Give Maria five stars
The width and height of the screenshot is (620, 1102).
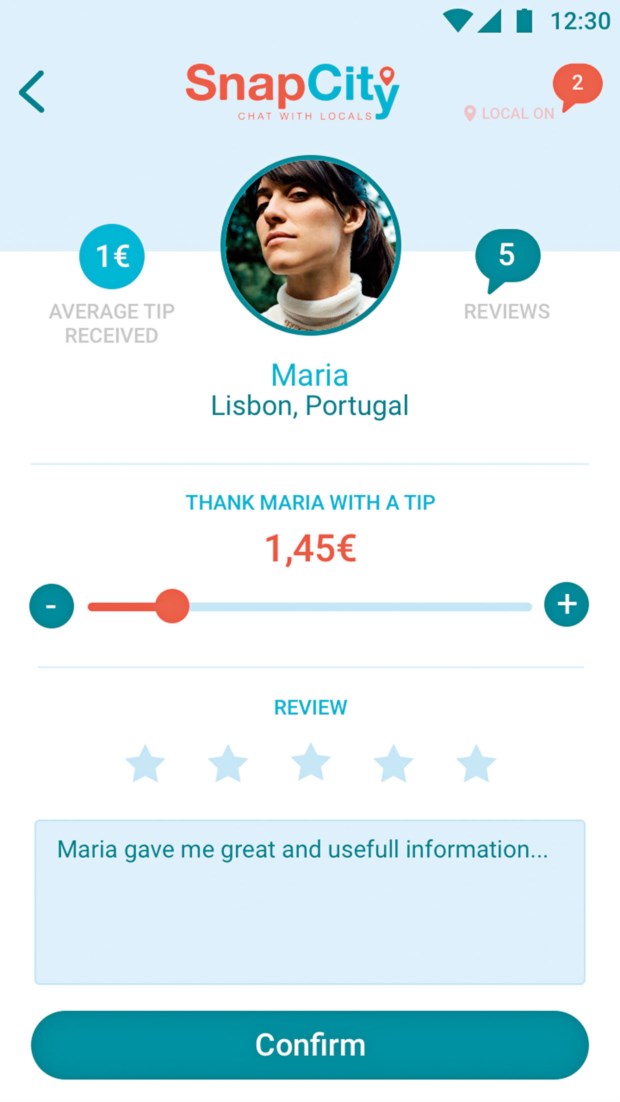[x=476, y=764]
